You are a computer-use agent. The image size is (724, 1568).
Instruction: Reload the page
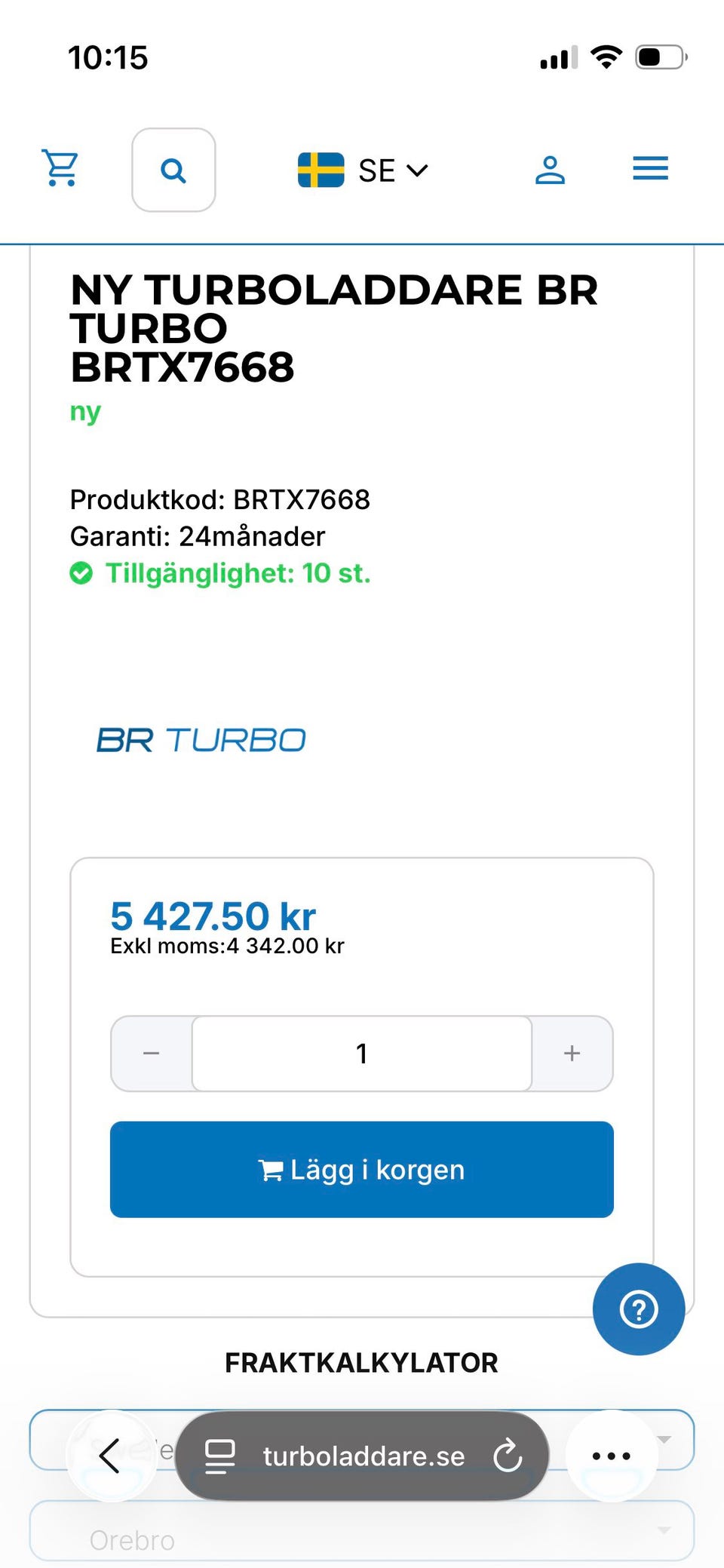click(x=508, y=1456)
